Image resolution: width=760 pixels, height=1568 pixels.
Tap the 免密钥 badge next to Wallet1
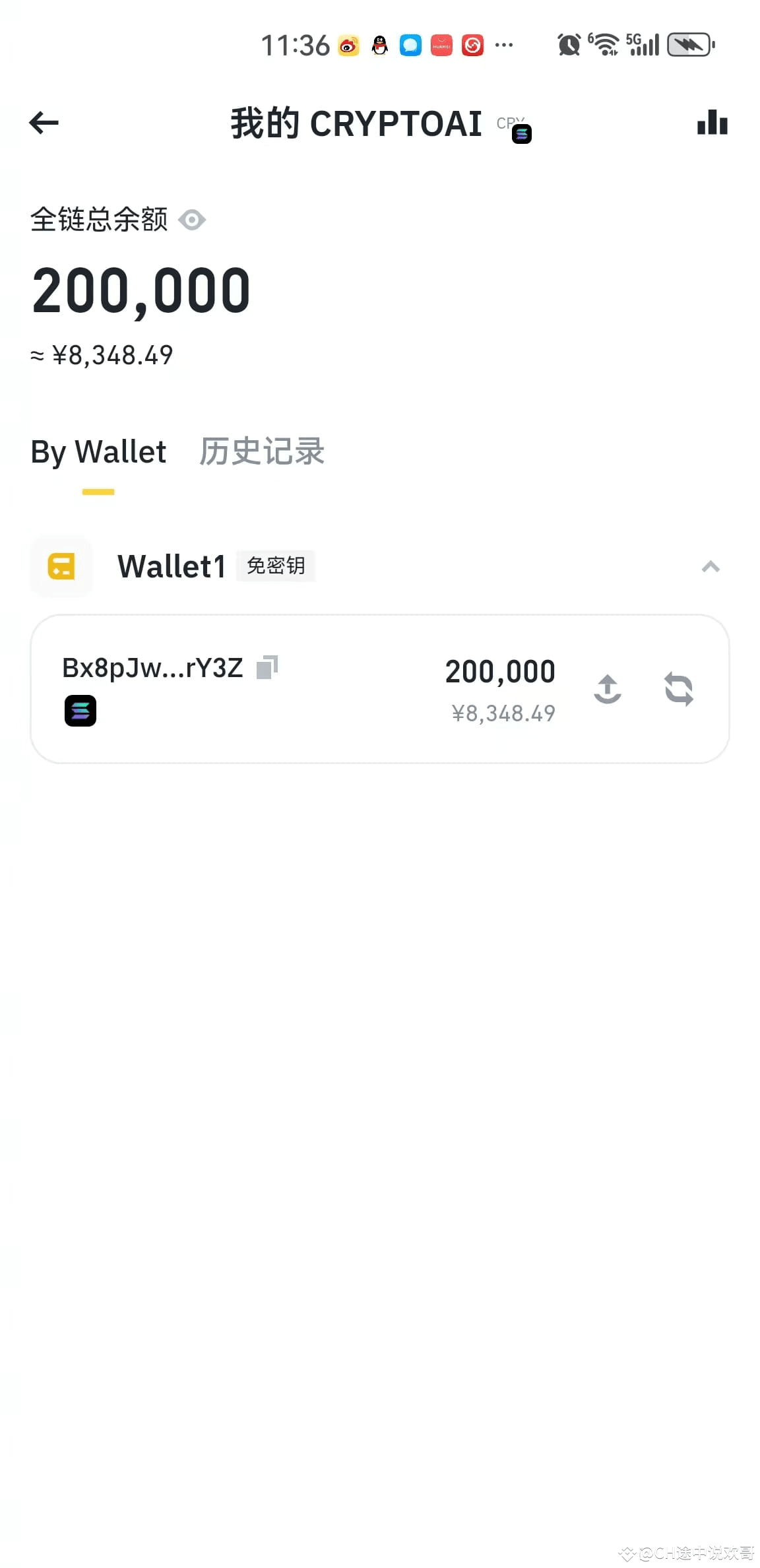275,566
